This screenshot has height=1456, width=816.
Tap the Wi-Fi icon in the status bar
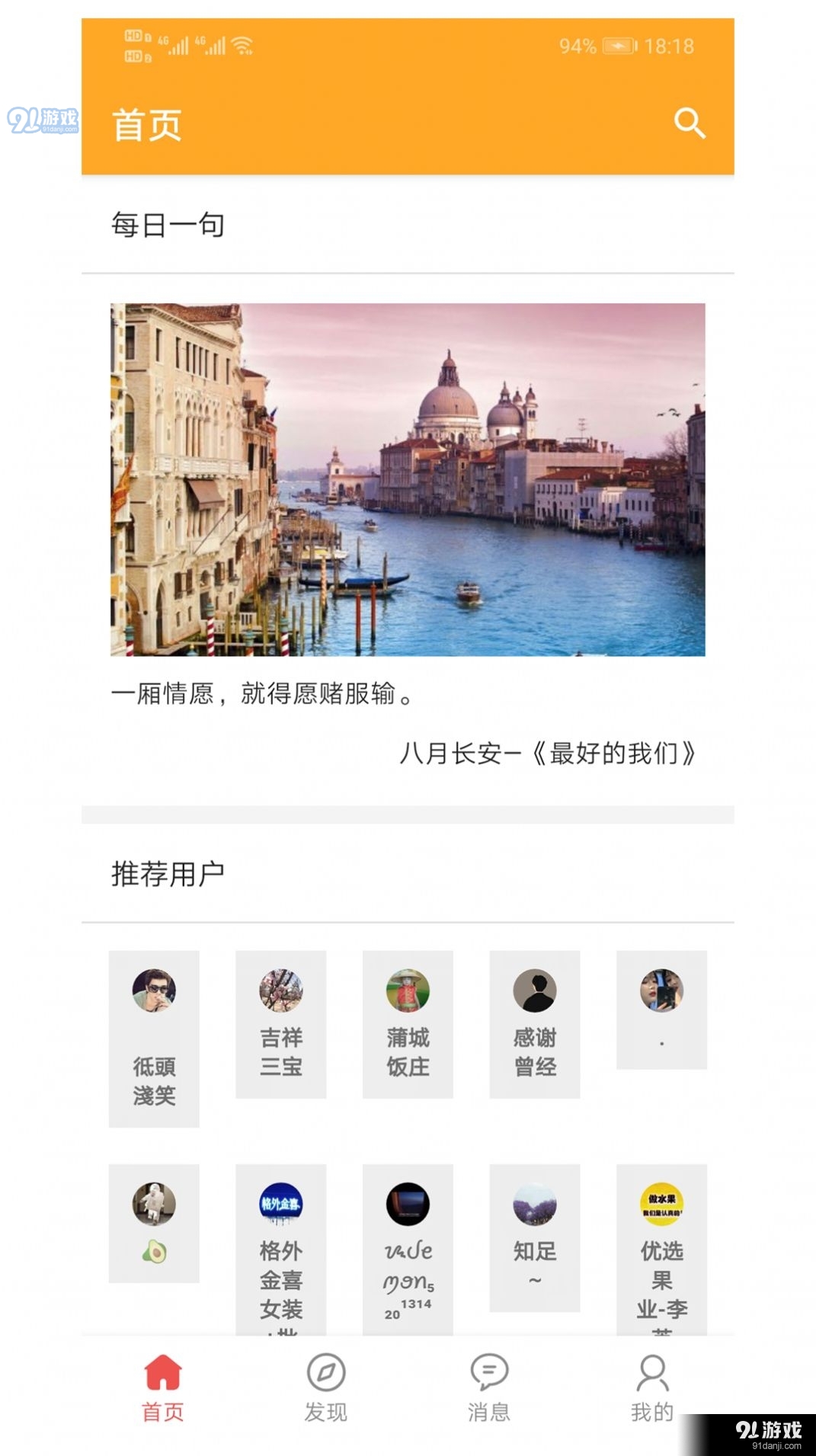242,46
